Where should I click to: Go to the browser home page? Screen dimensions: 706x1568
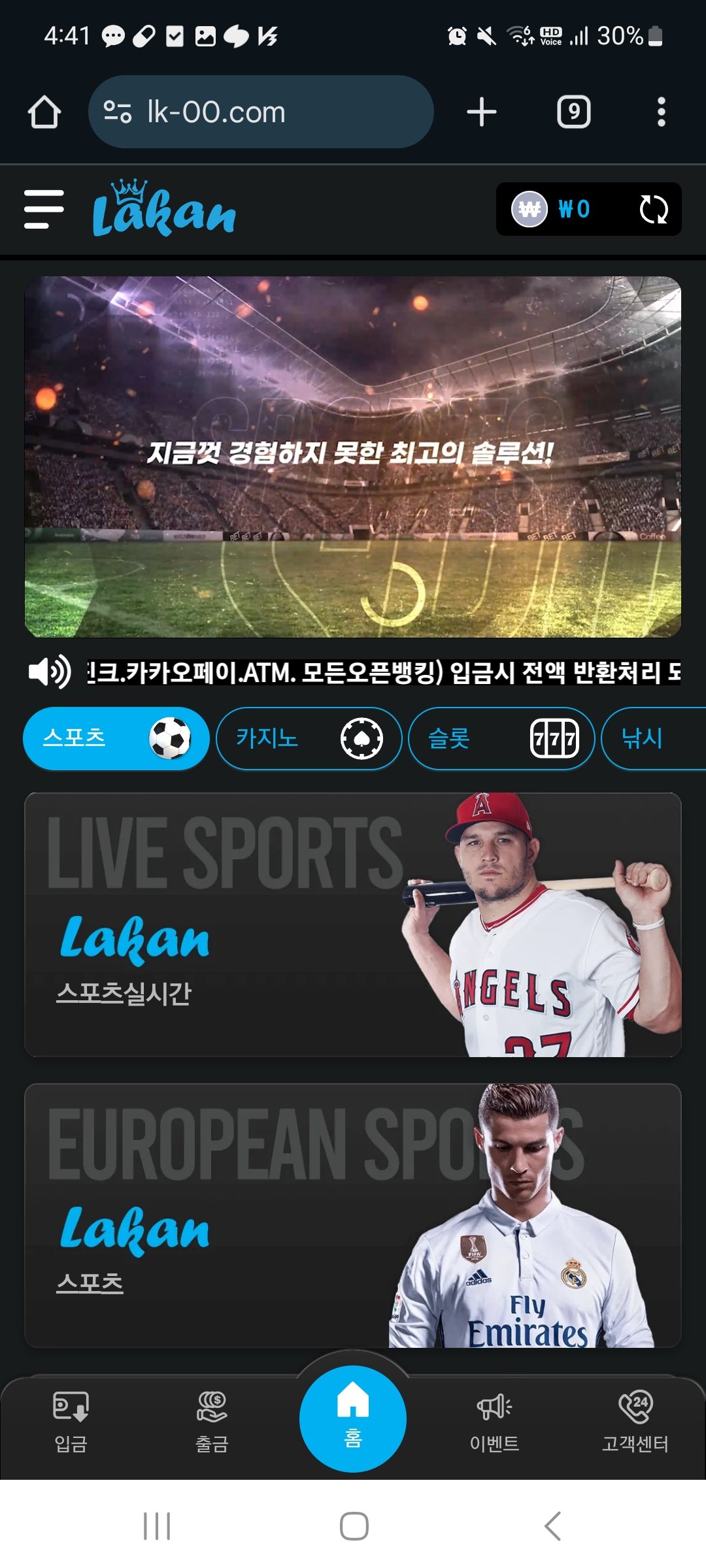44,112
